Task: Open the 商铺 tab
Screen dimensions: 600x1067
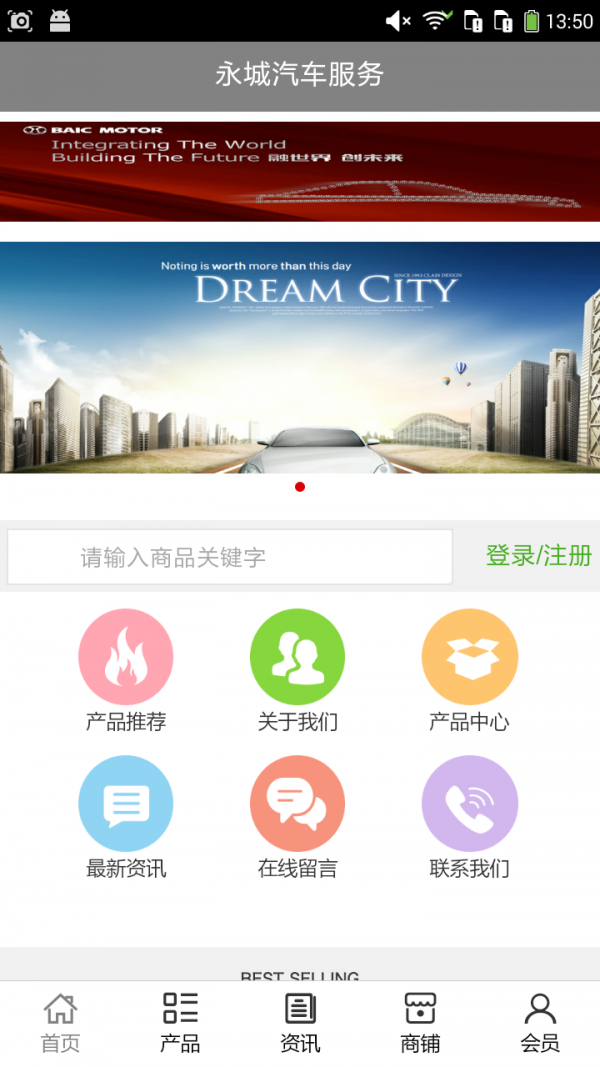Action: 420,1022
